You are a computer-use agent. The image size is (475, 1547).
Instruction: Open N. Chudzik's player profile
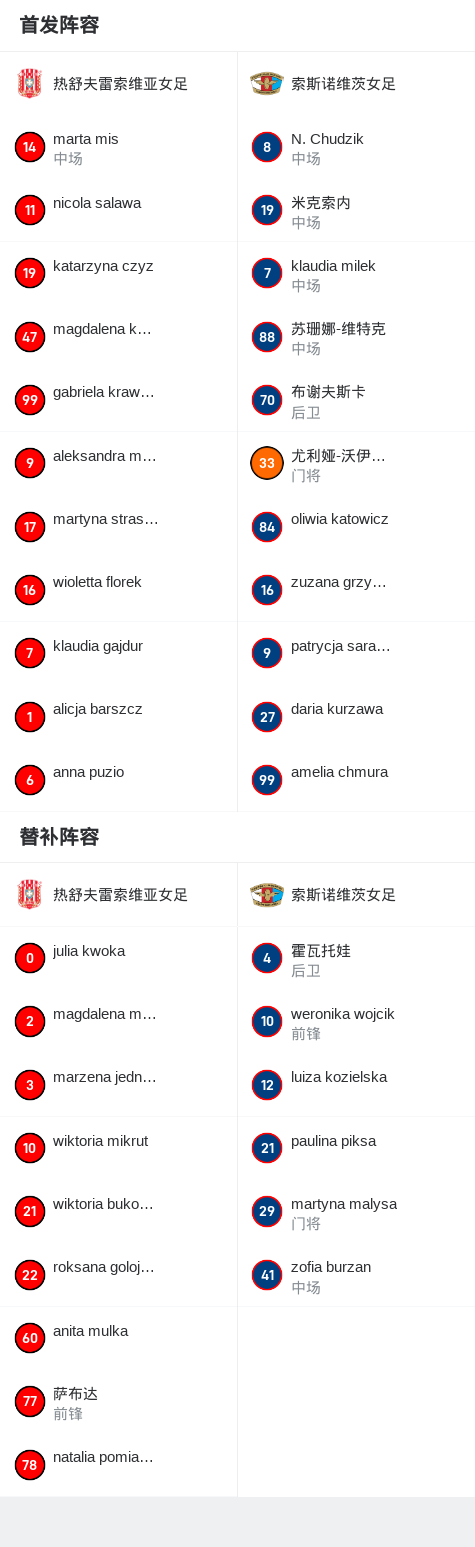pos(356,148)
